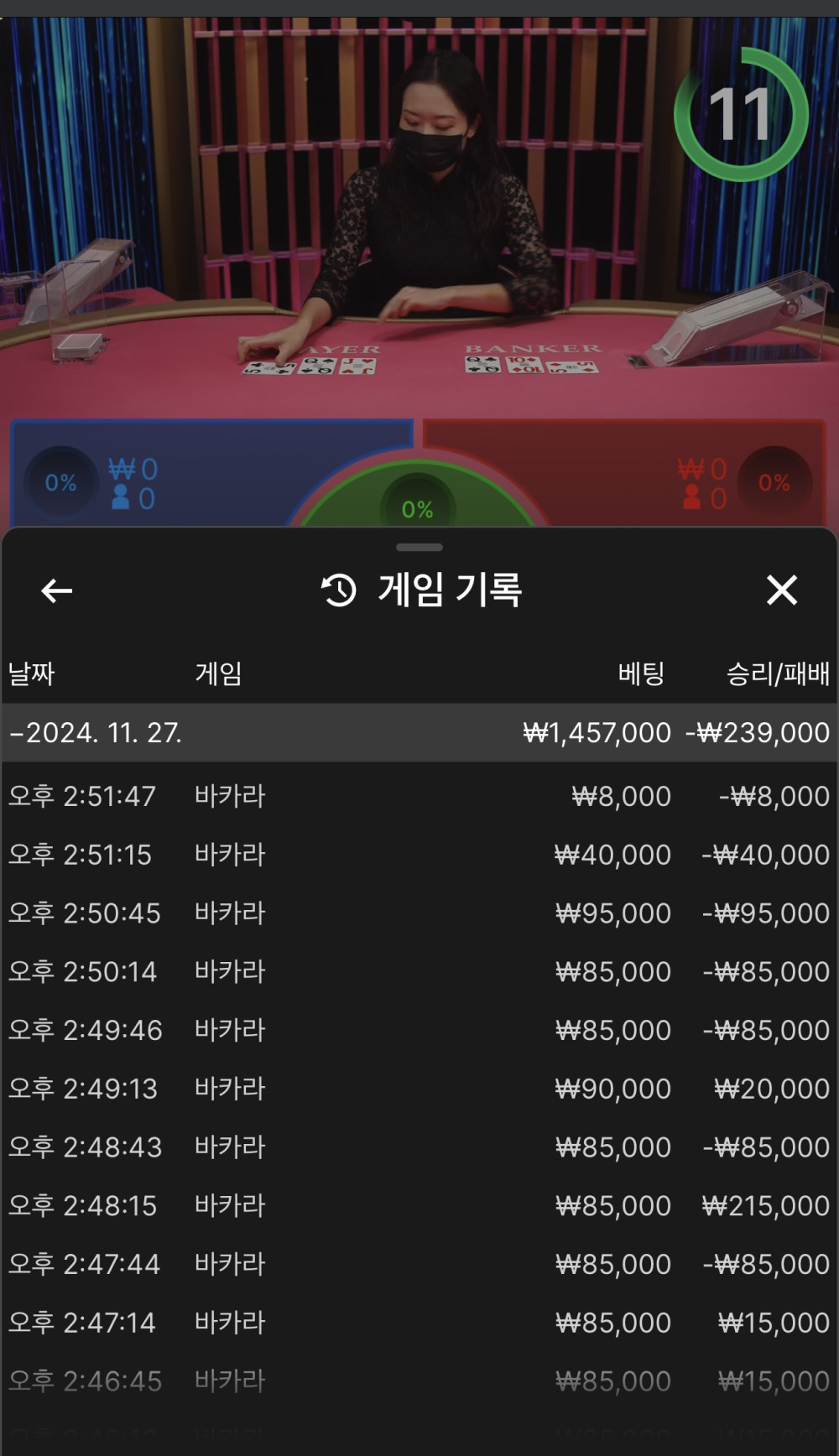839x1456 pixels.
Task: Go back from the game history panel
Action: coord(57,590)
